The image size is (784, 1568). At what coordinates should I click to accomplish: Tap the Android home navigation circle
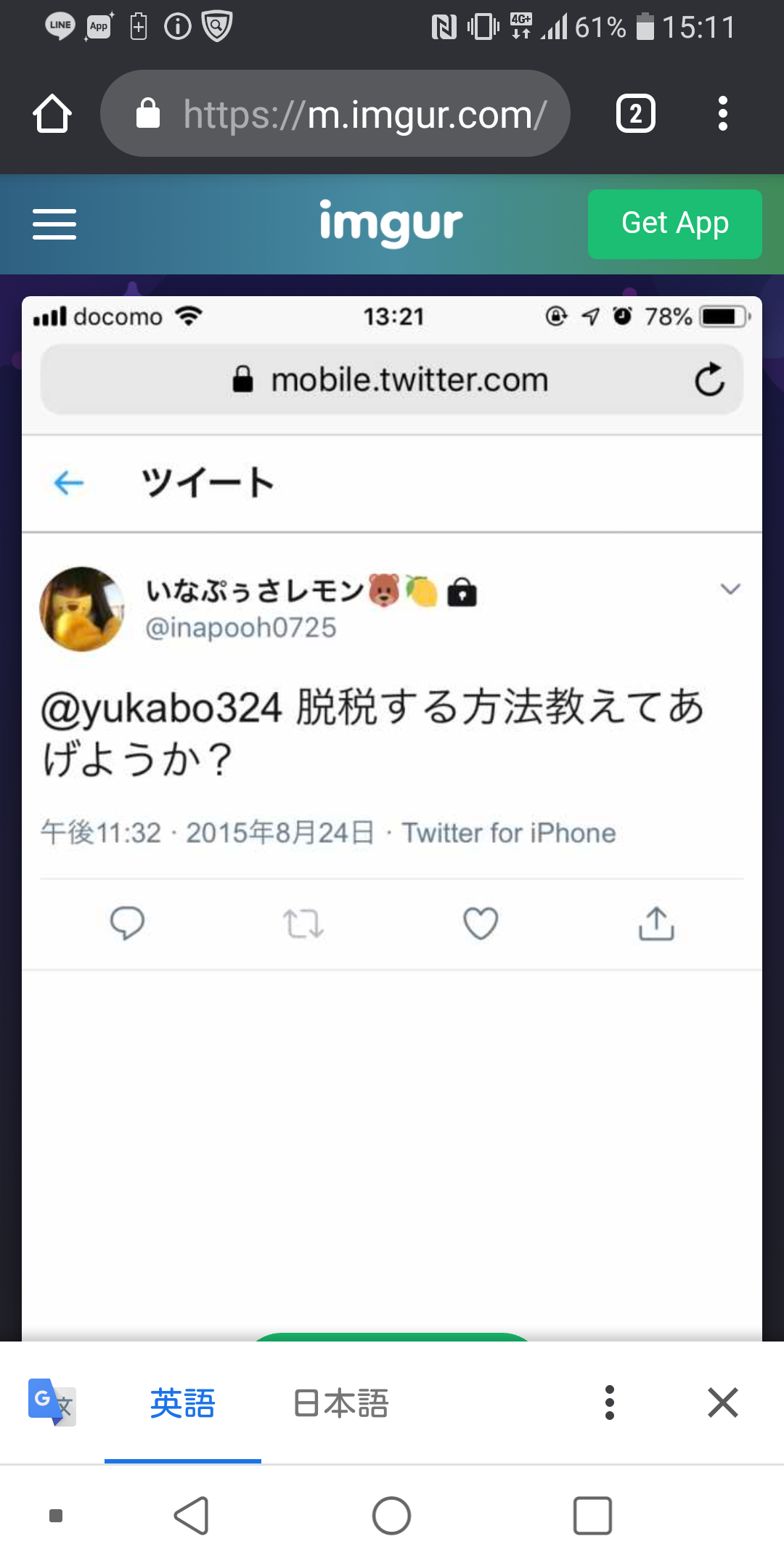[x=391, y=1515]
